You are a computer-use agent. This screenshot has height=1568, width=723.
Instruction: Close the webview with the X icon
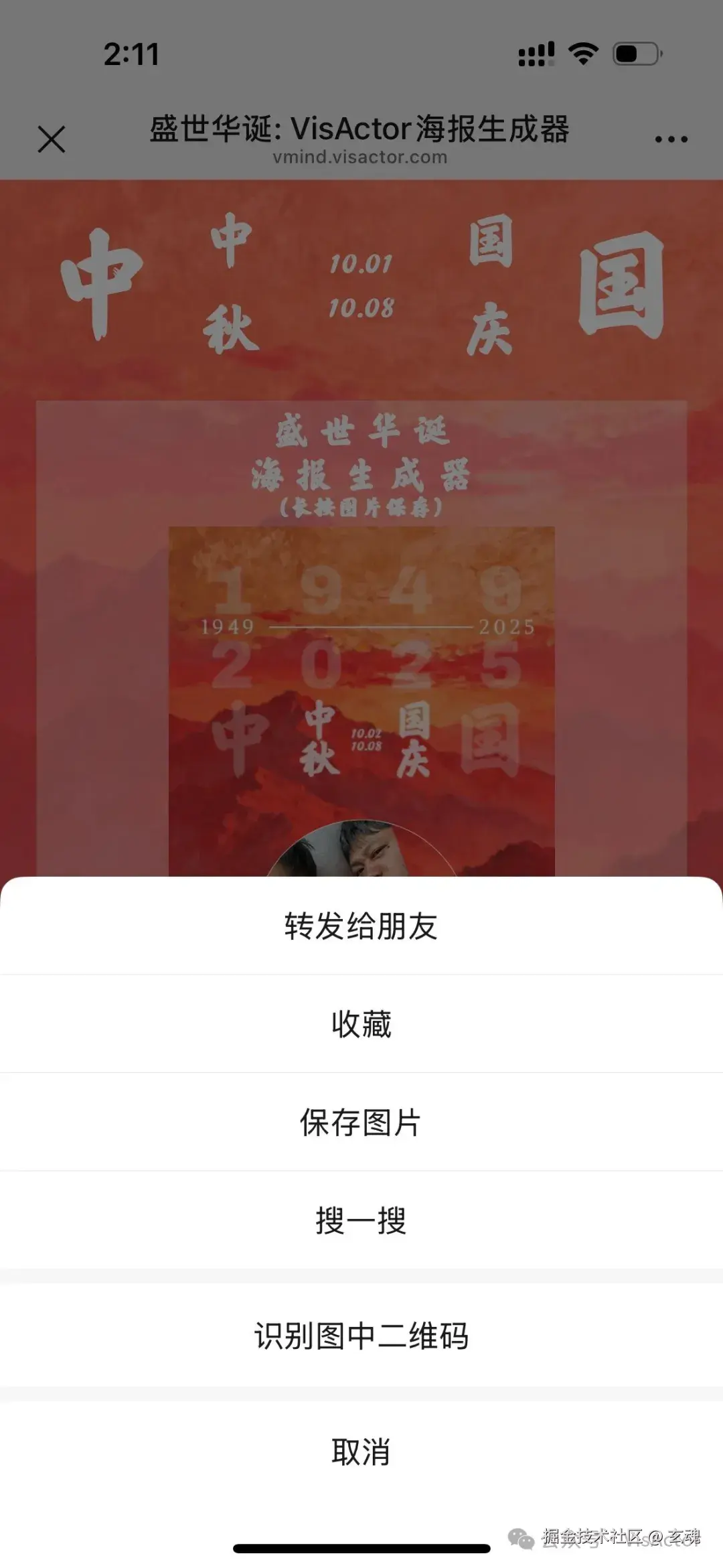(x=52, y=139)
